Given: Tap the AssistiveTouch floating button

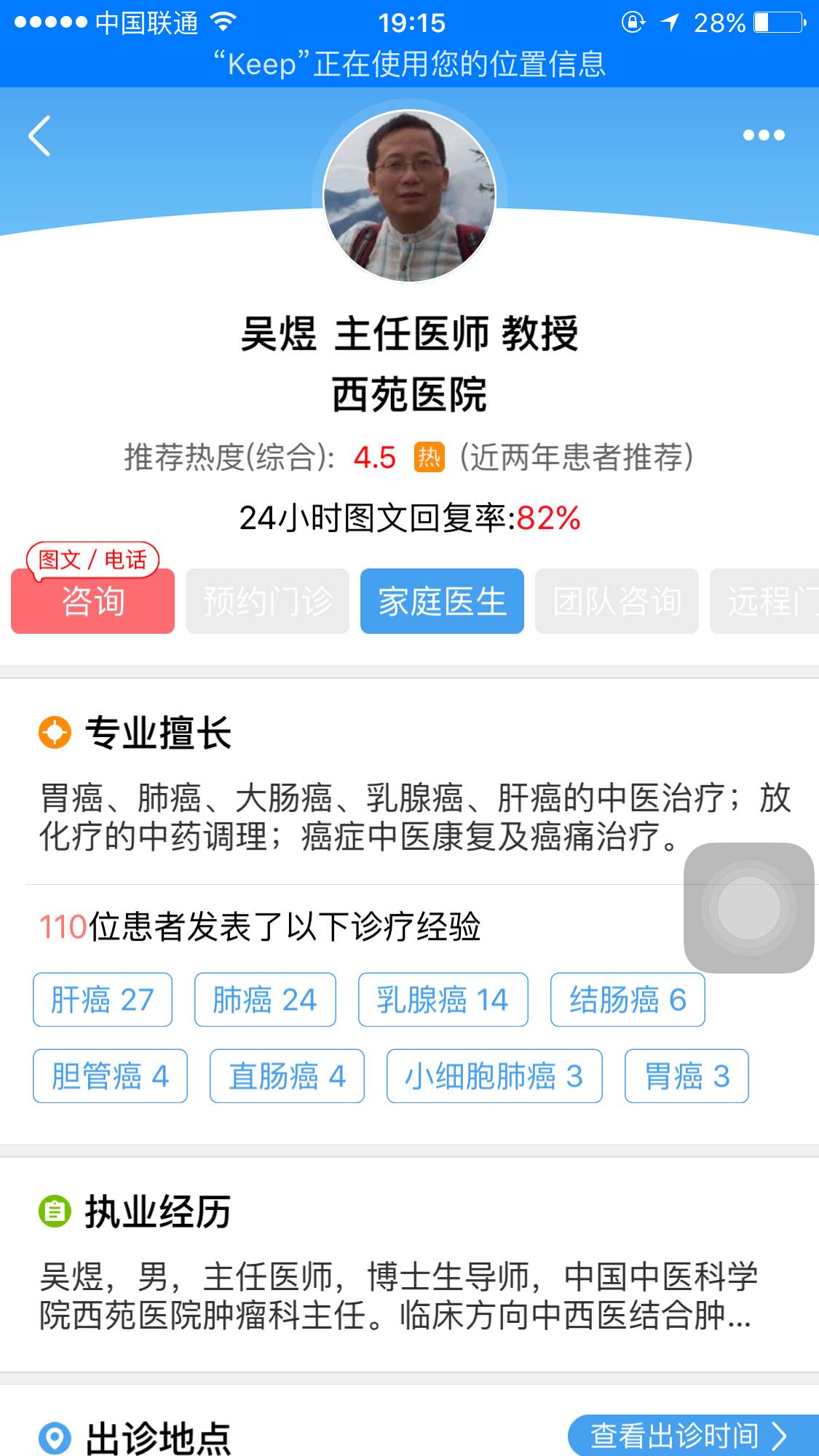Looking at the screenshot, I should click(748, 907).
